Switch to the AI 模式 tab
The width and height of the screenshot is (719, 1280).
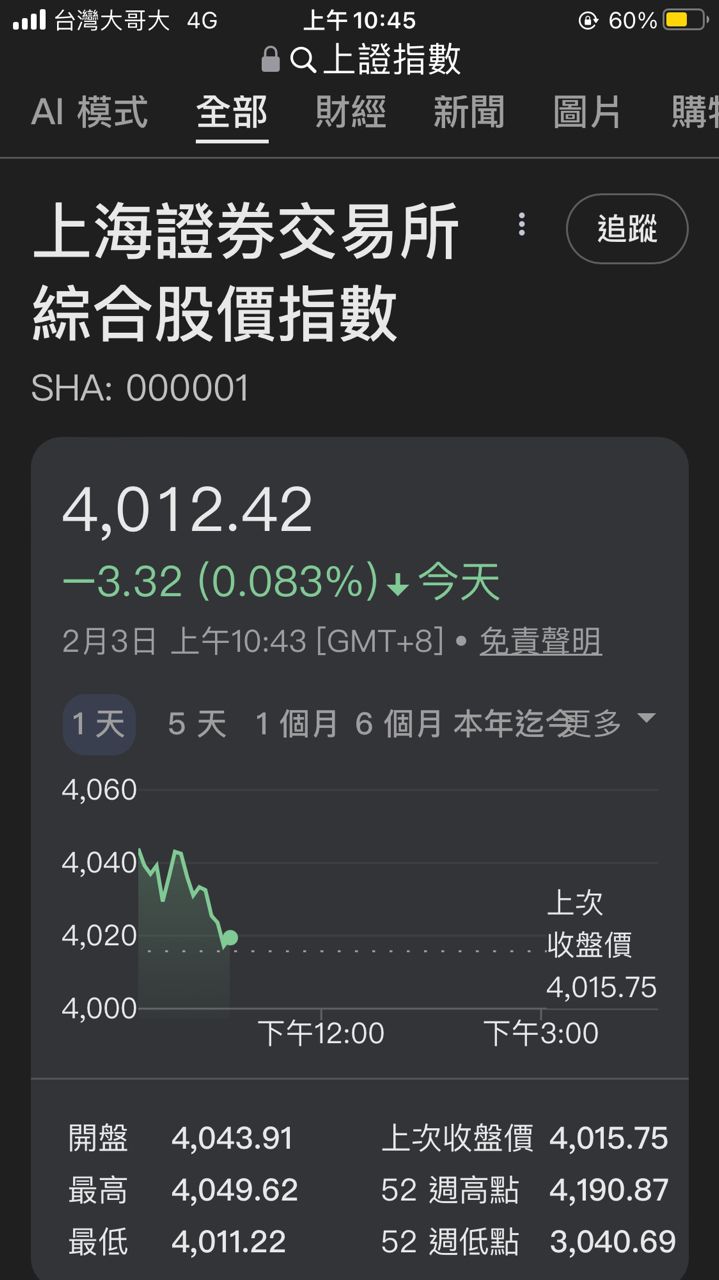click(x=90, y=112)
